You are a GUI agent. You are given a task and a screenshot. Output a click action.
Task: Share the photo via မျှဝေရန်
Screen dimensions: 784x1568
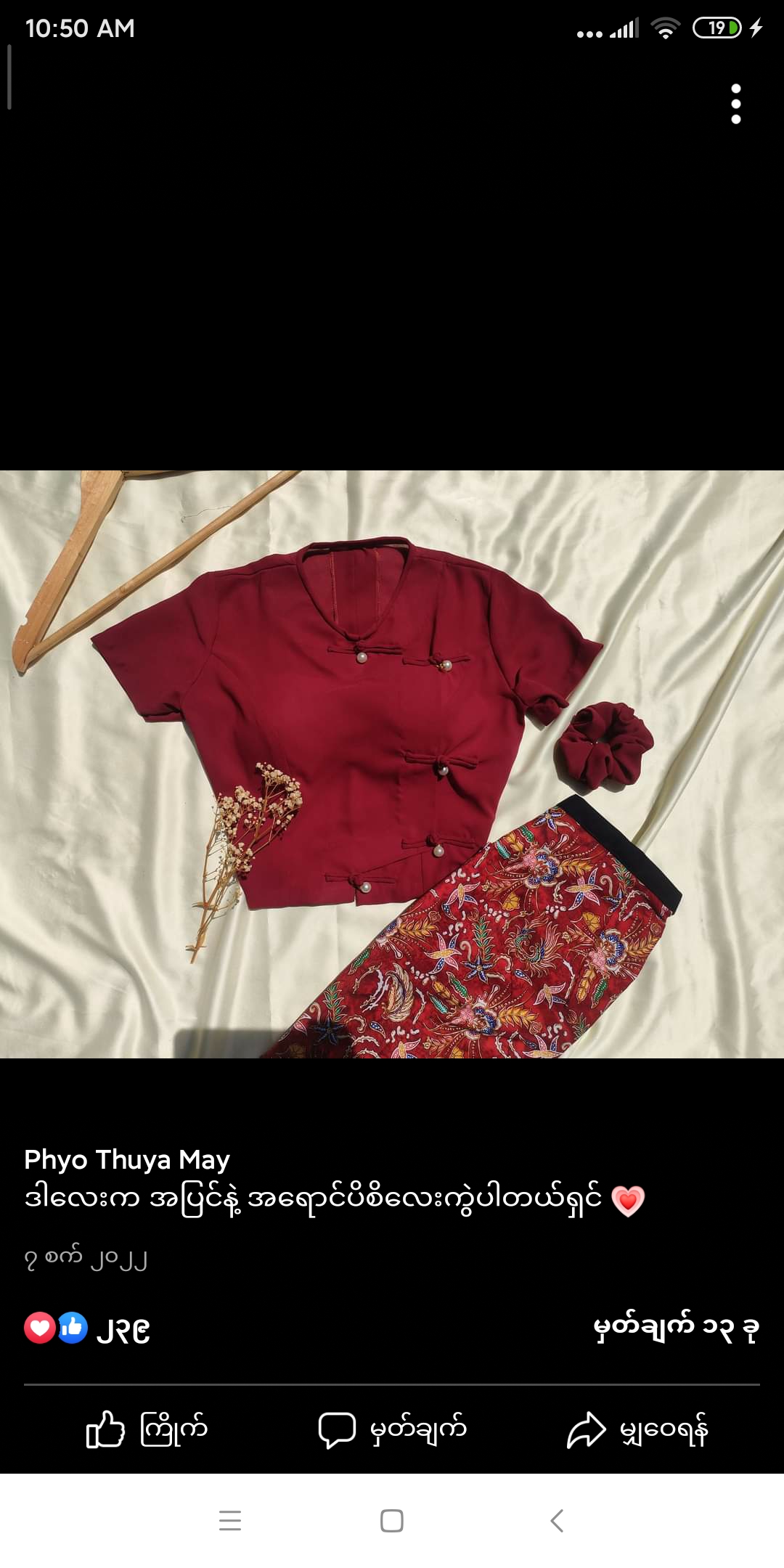(x=637, y=1429)
